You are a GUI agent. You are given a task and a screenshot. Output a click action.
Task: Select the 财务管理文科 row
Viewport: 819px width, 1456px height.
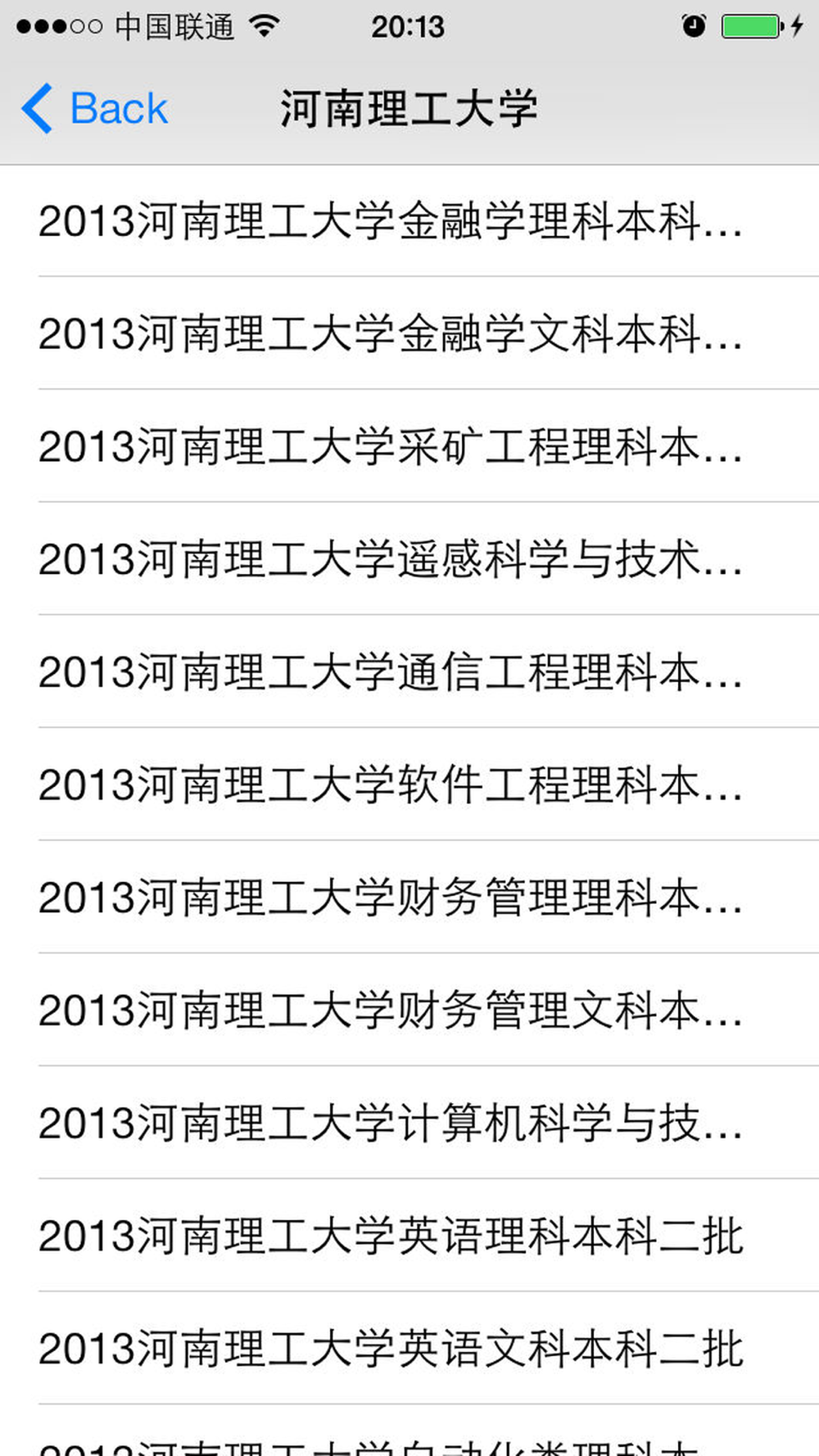click(x=409, y=1011)
